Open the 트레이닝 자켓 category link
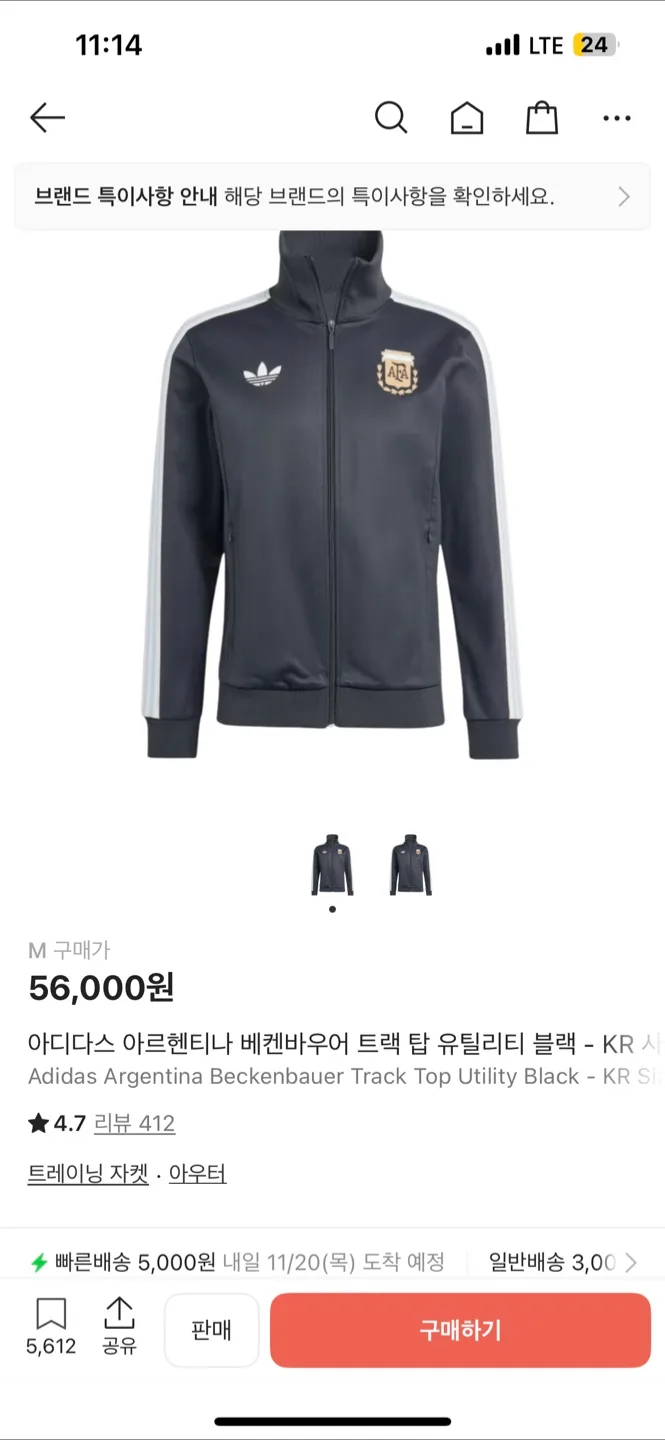The image size is (665, 1440). [88, 1174]
